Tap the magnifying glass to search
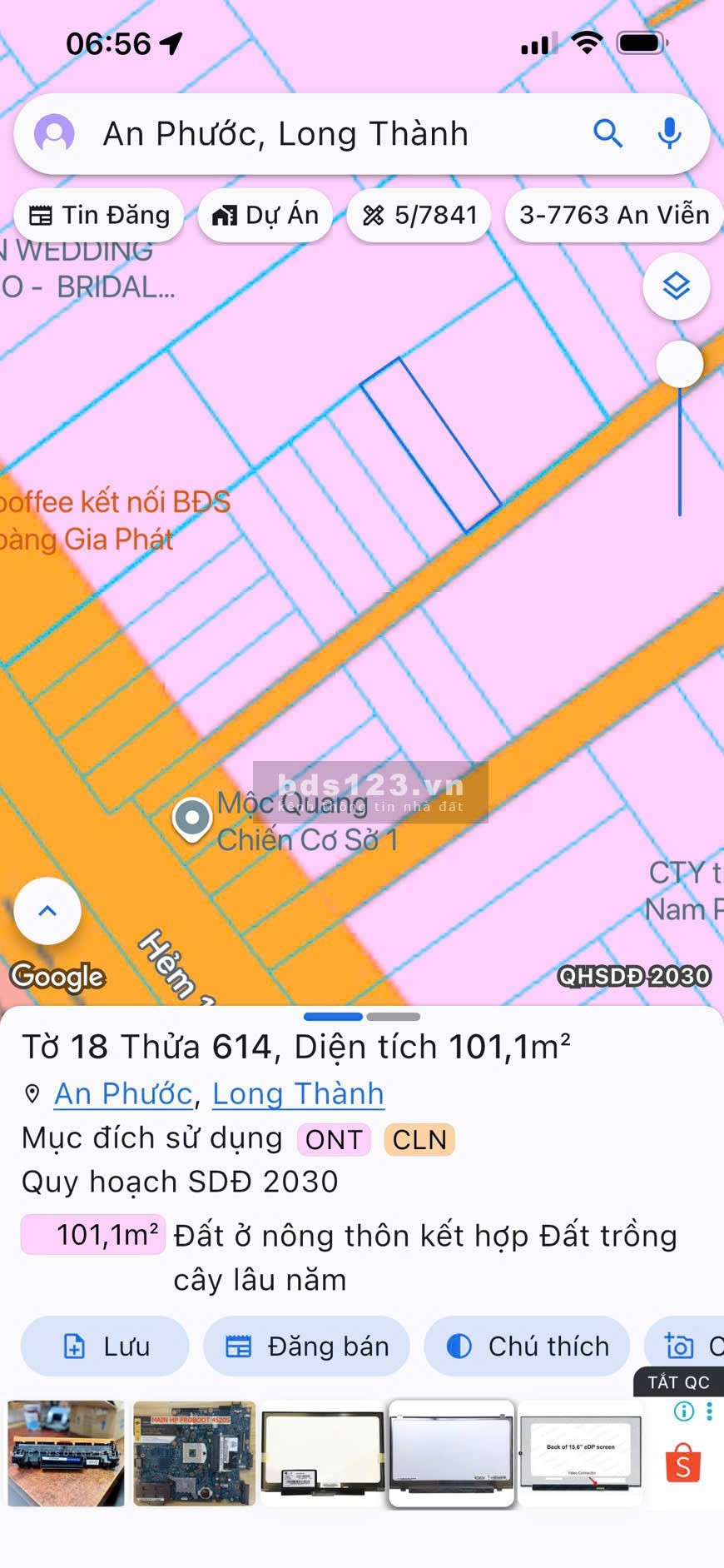The height and width of the screenshot is (1568, 724). click(608, 132)
